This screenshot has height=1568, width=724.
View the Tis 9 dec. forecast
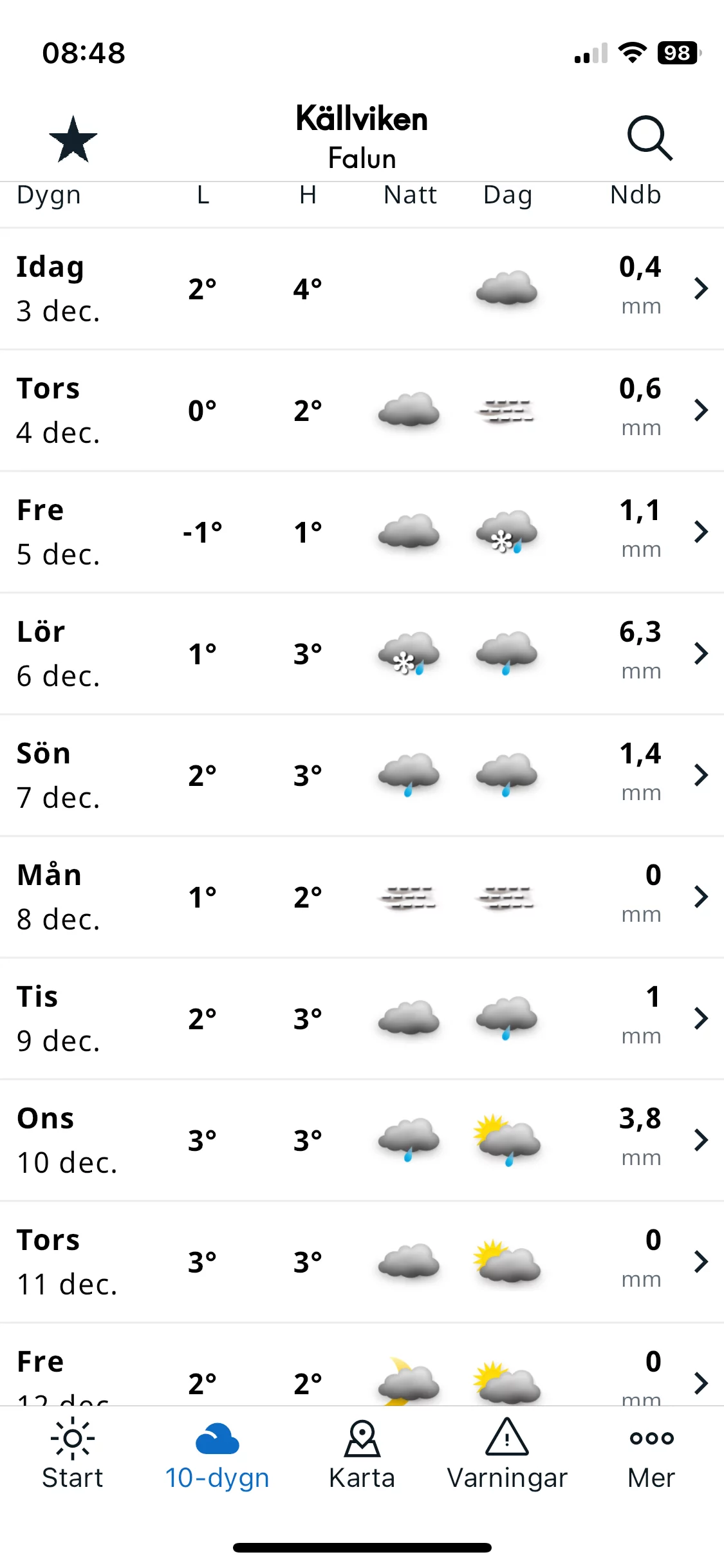click(x=362, y=1018)
